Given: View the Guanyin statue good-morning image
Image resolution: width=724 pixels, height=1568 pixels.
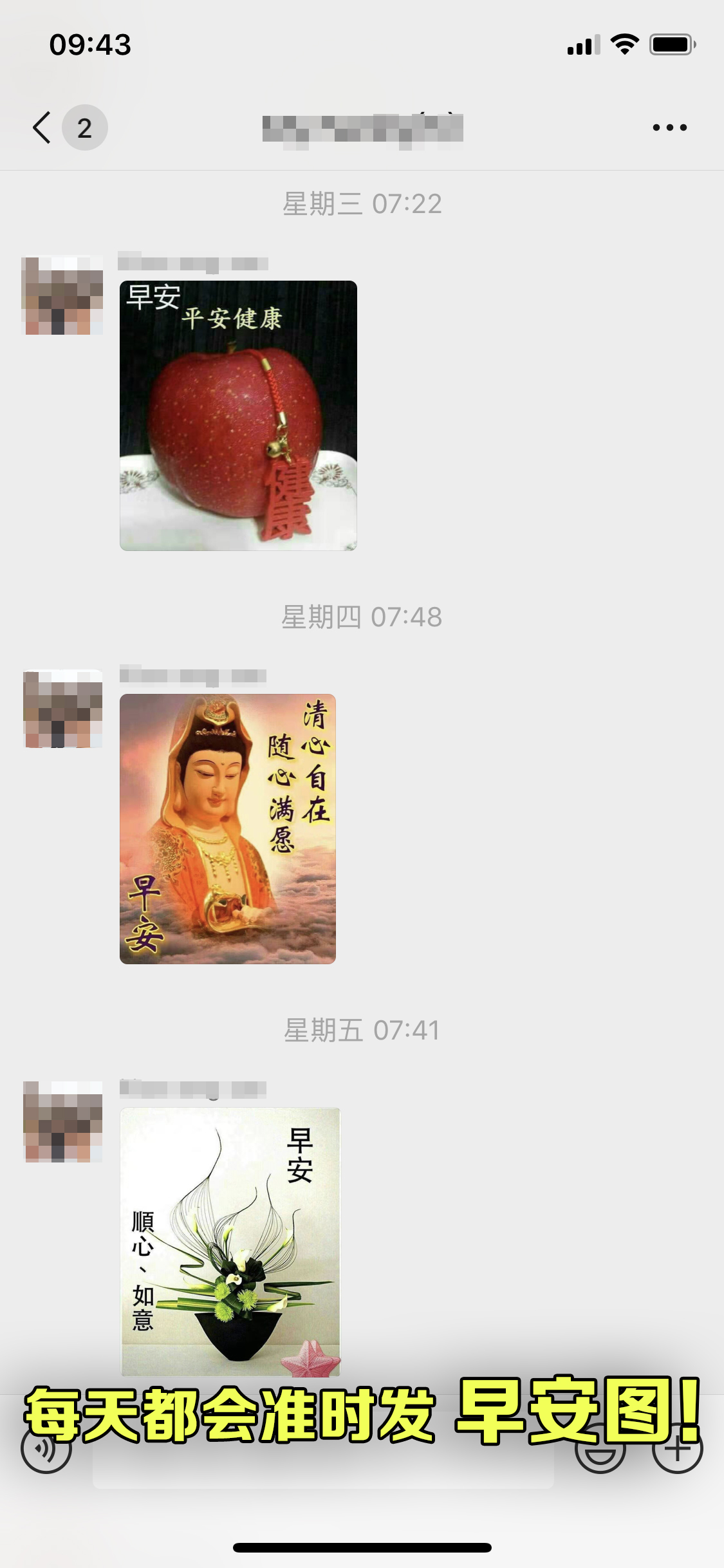Looking at the screenshot, I should pos(227,828).
